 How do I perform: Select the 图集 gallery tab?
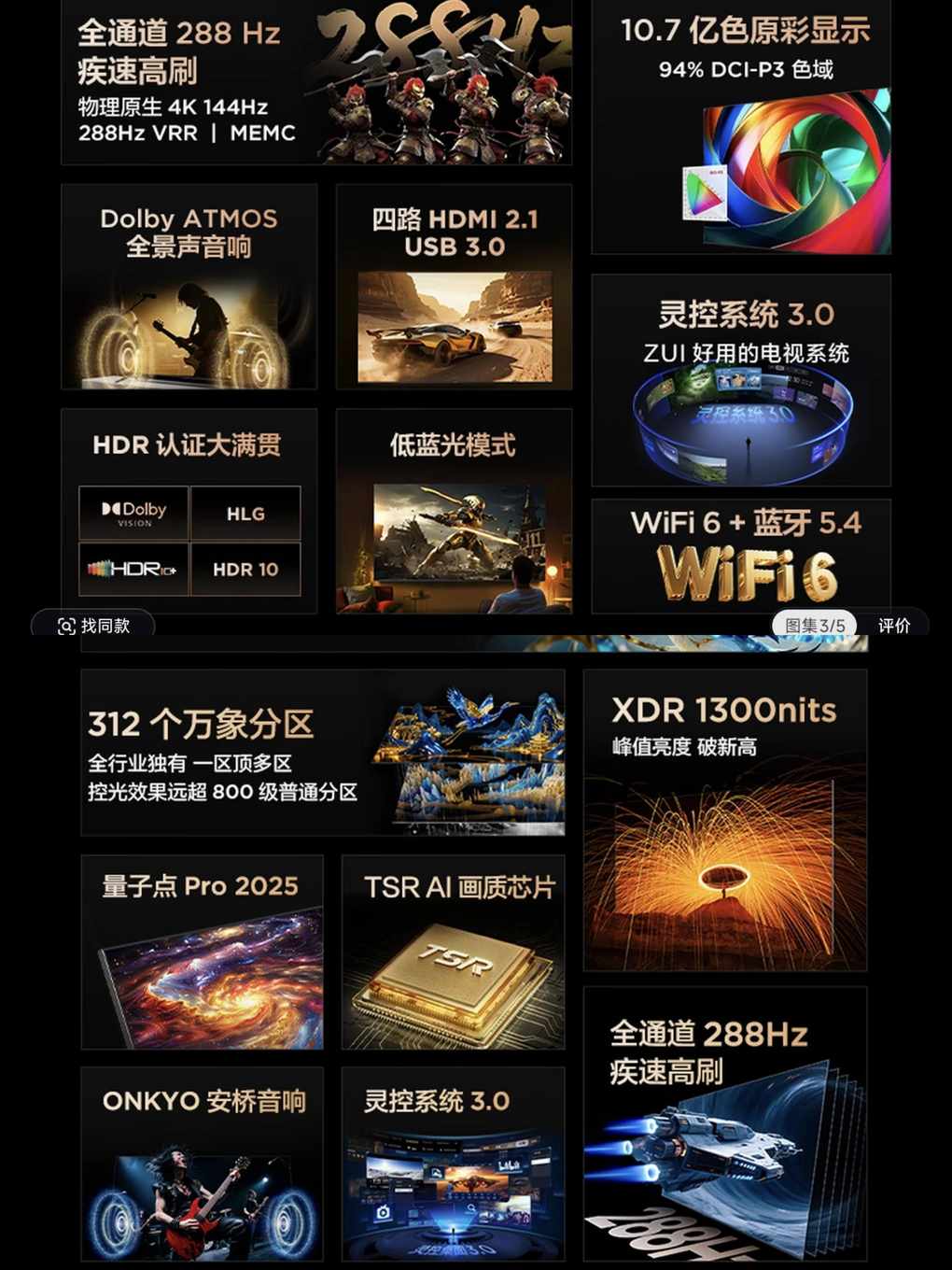(814, 626)
